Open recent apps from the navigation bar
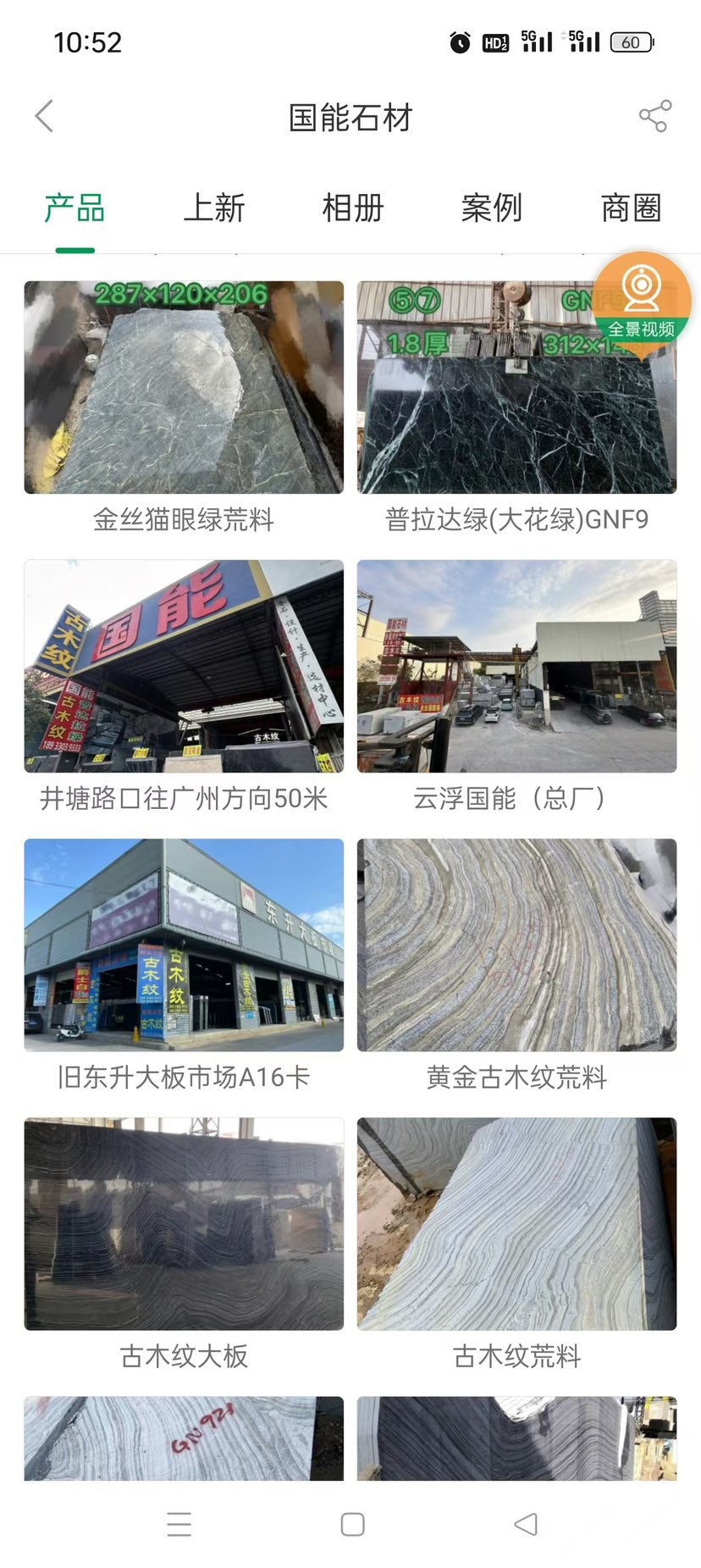The image size is (701, 1568). (179, 1525)
